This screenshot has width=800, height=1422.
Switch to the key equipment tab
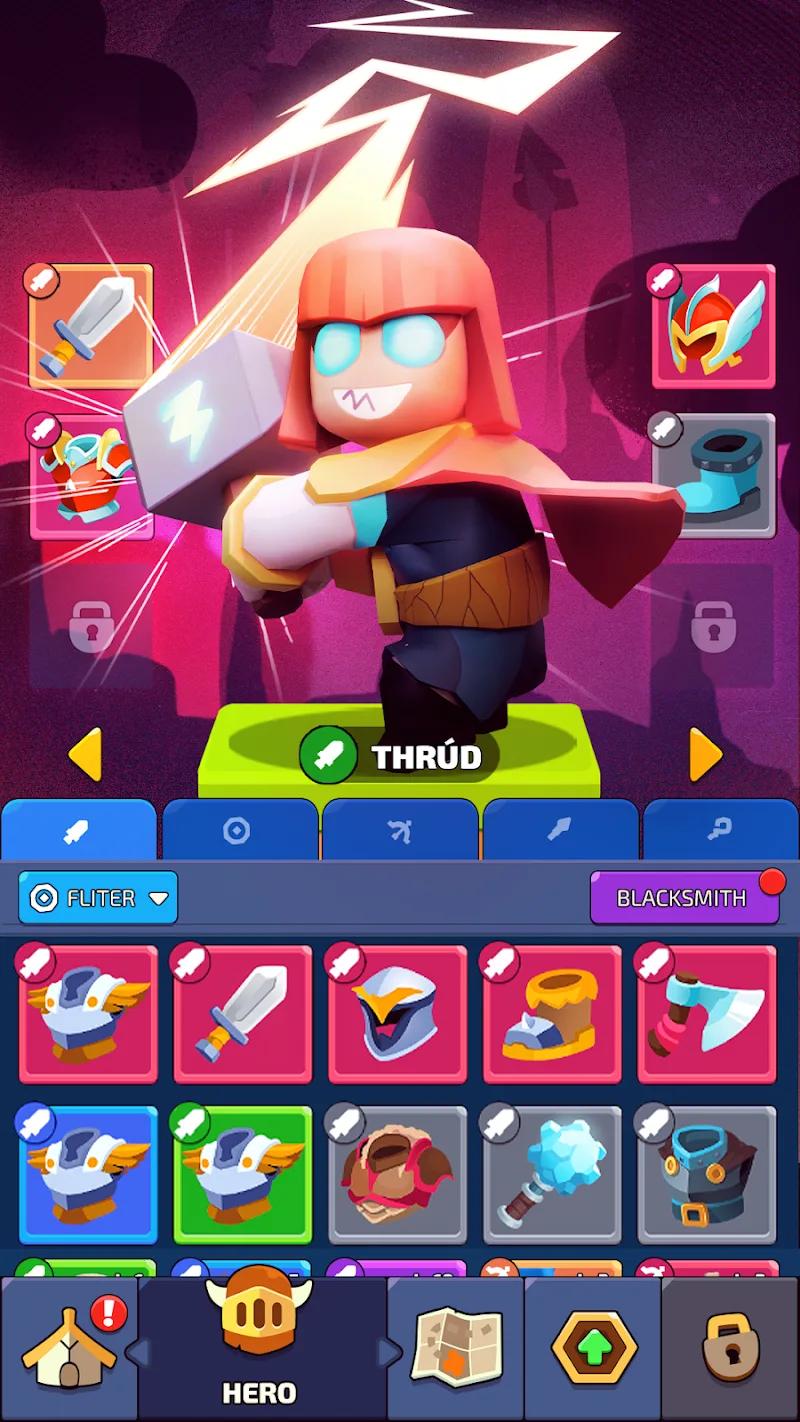(722, 831)
